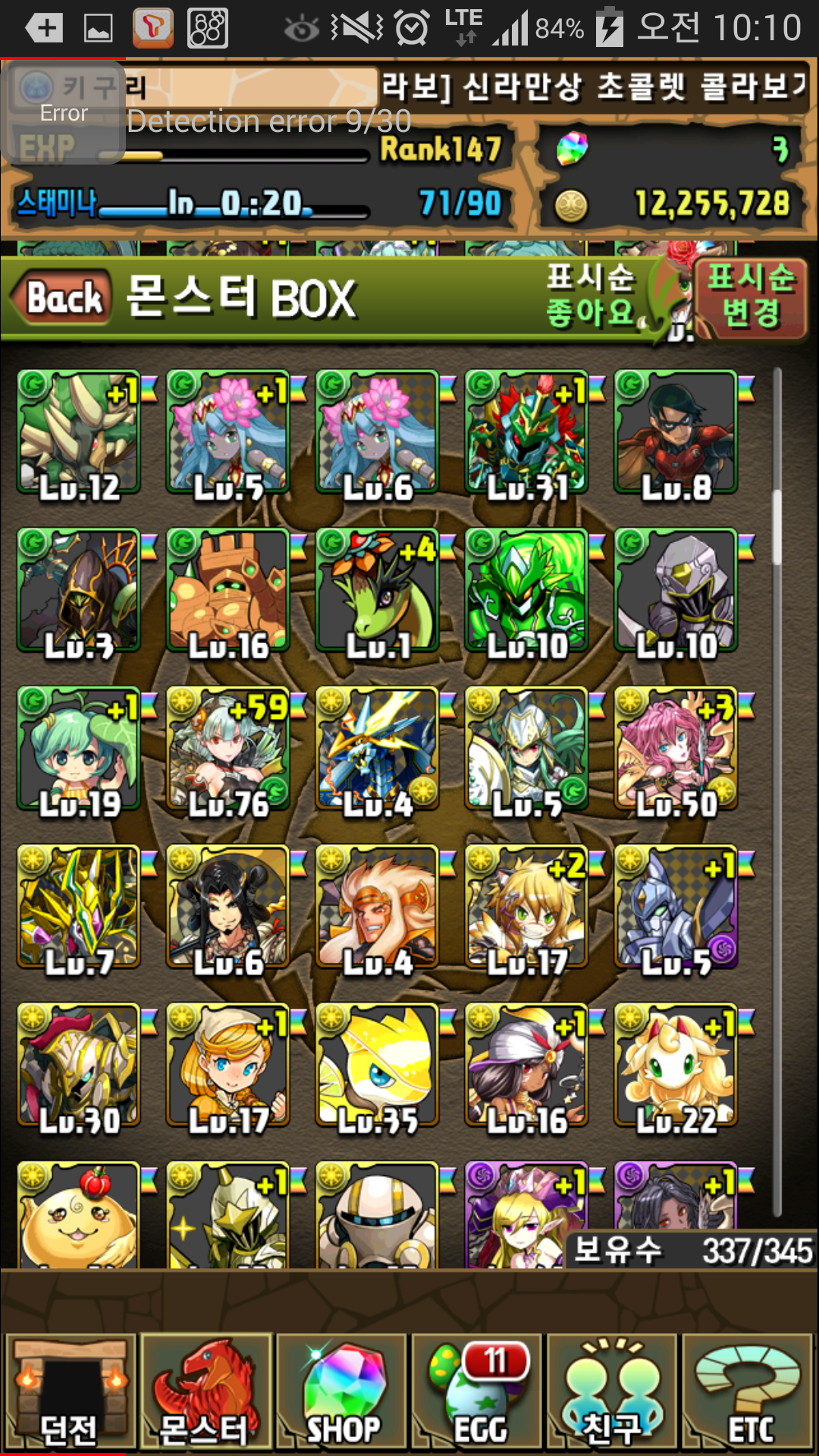Image resolution: width=819 pixels, height=1456 pixels.
Task: Switch to the 친구 tab
Action: click(611, 1392)
